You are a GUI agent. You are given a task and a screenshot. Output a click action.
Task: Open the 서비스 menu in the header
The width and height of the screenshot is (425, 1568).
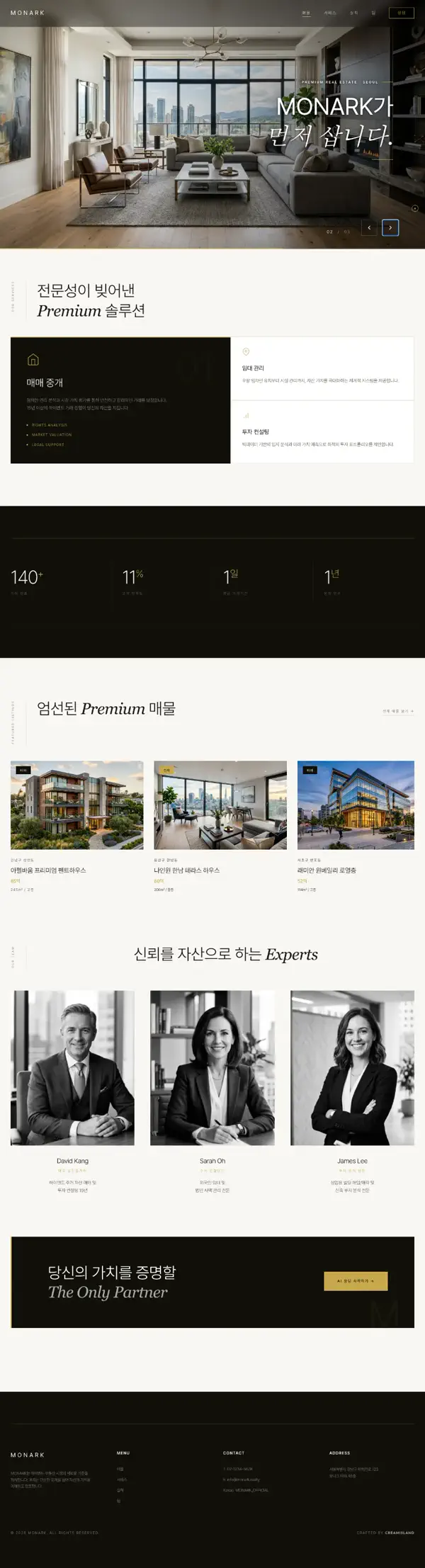pyautogui.click(x=330, y=13)
